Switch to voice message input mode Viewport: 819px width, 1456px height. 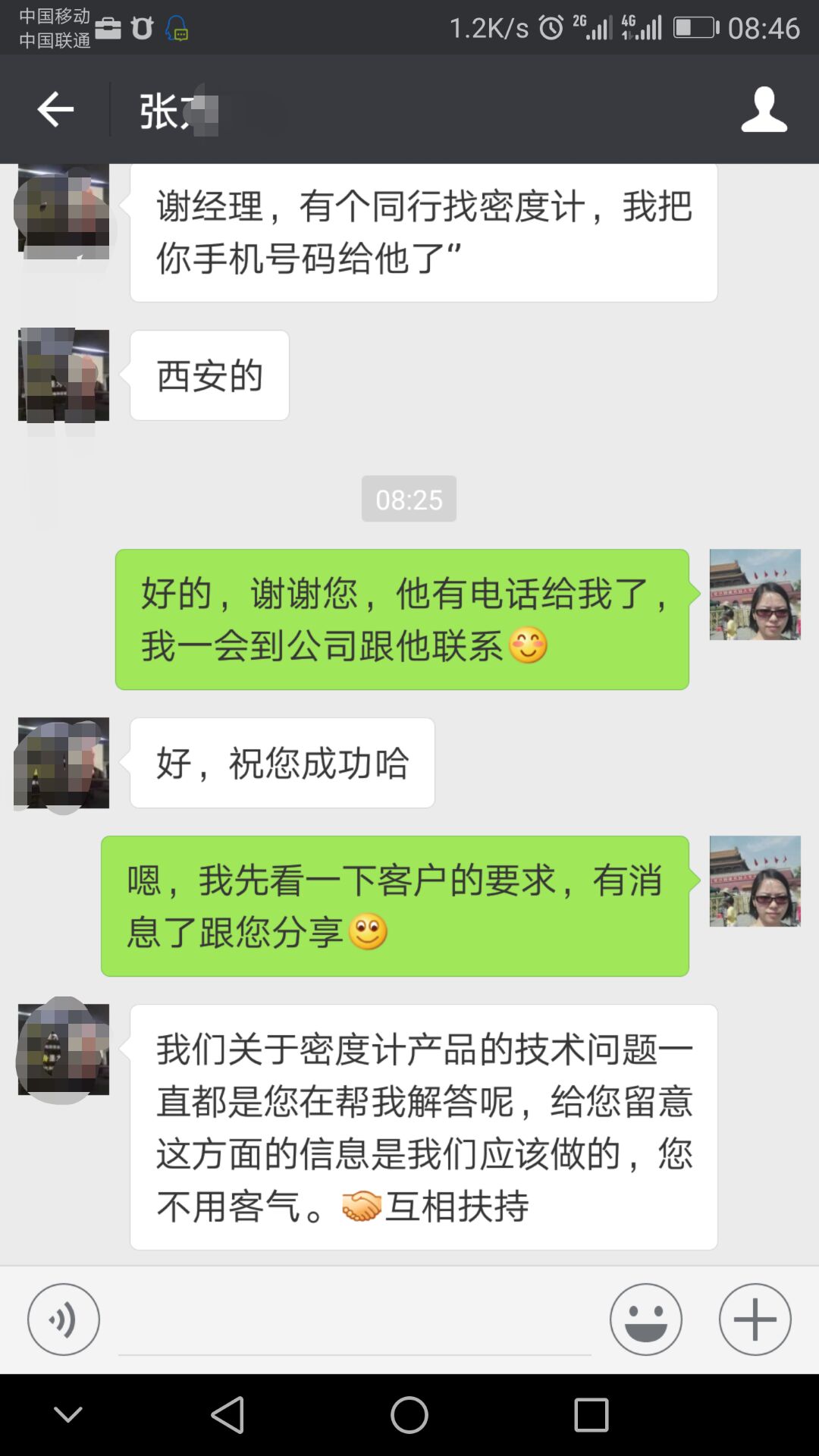[64, 1319]
